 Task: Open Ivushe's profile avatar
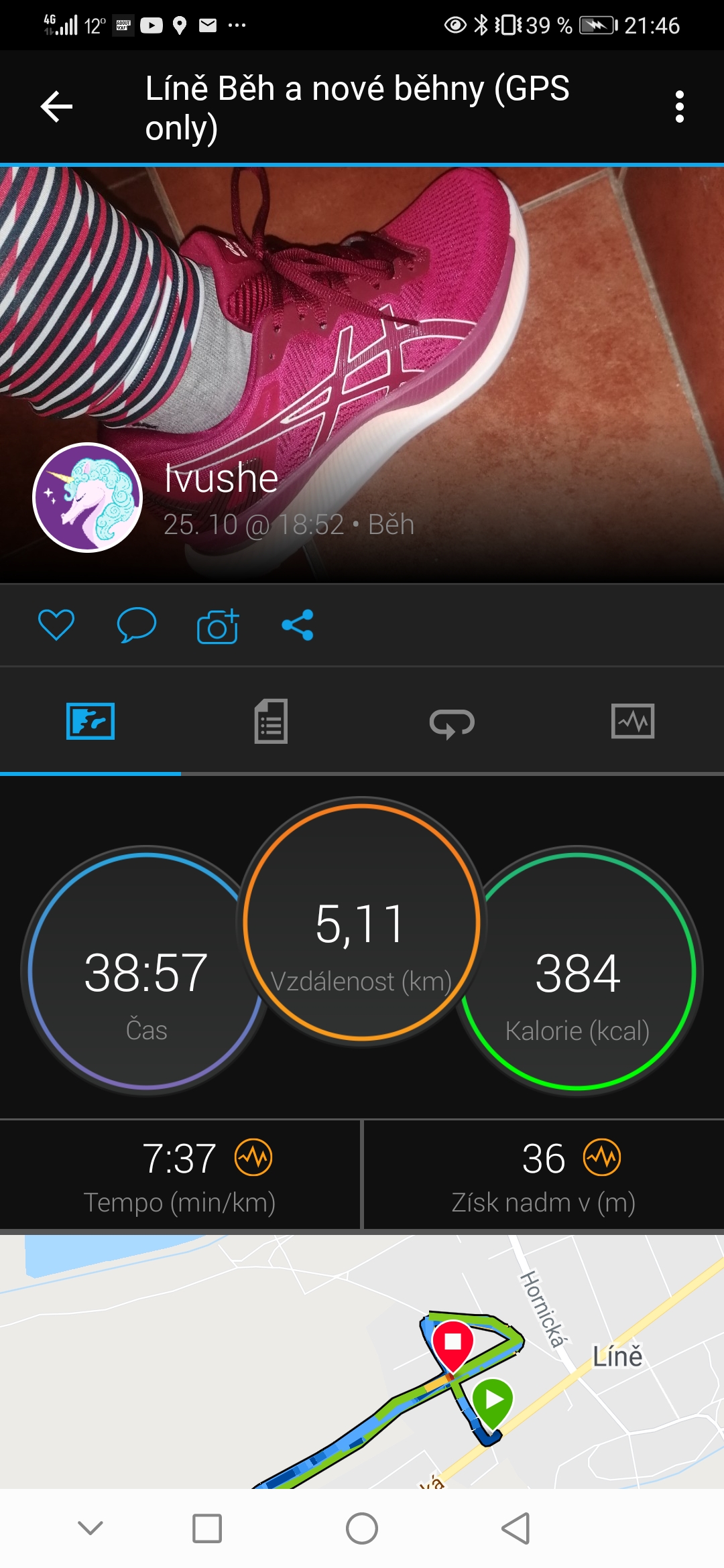pyautogui.click(x=88, y=498)
